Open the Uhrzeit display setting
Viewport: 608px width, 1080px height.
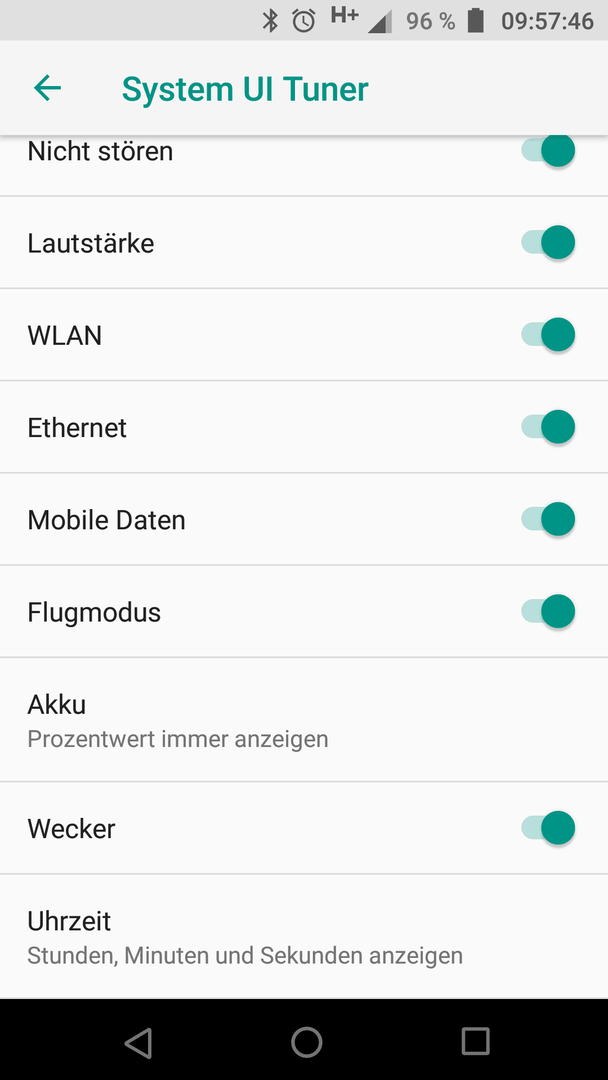[x=304, y=936]
